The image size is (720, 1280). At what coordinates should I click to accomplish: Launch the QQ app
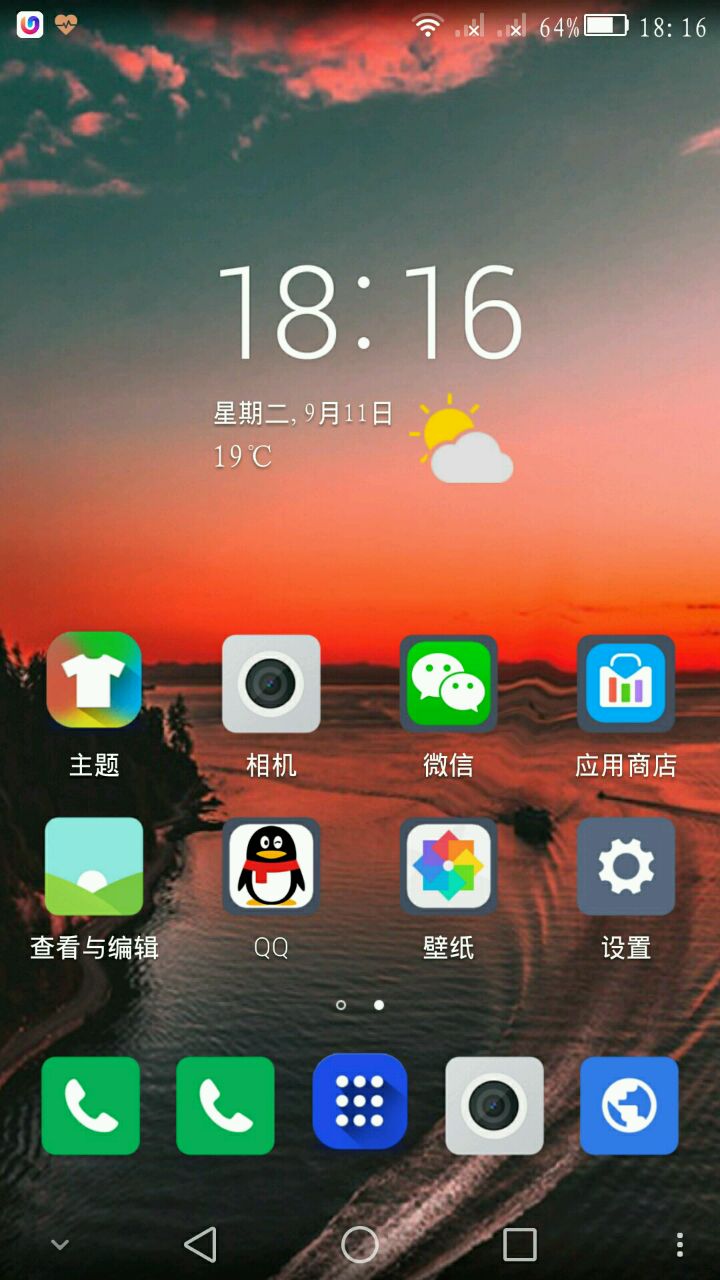coord(271,866)
